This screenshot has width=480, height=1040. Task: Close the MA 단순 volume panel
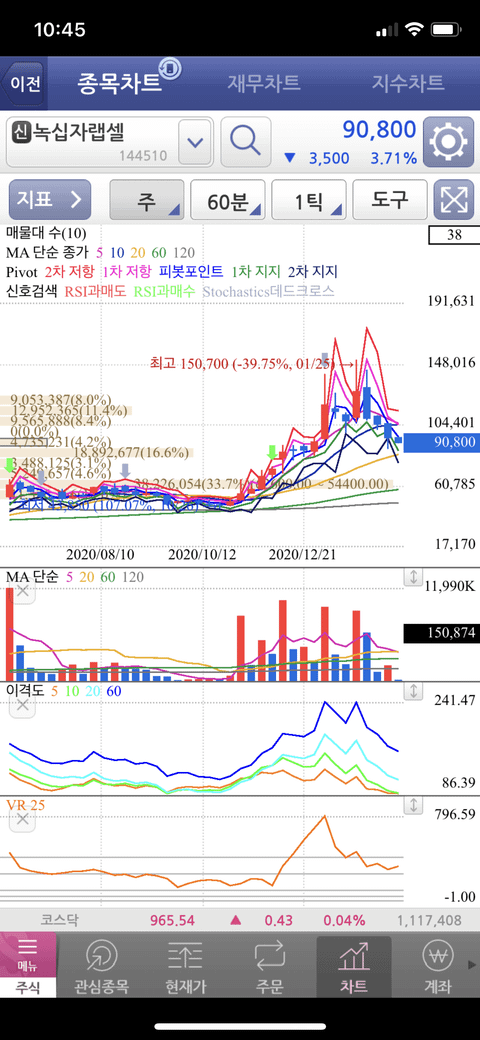pyautogui.click(x=22, y=591)
